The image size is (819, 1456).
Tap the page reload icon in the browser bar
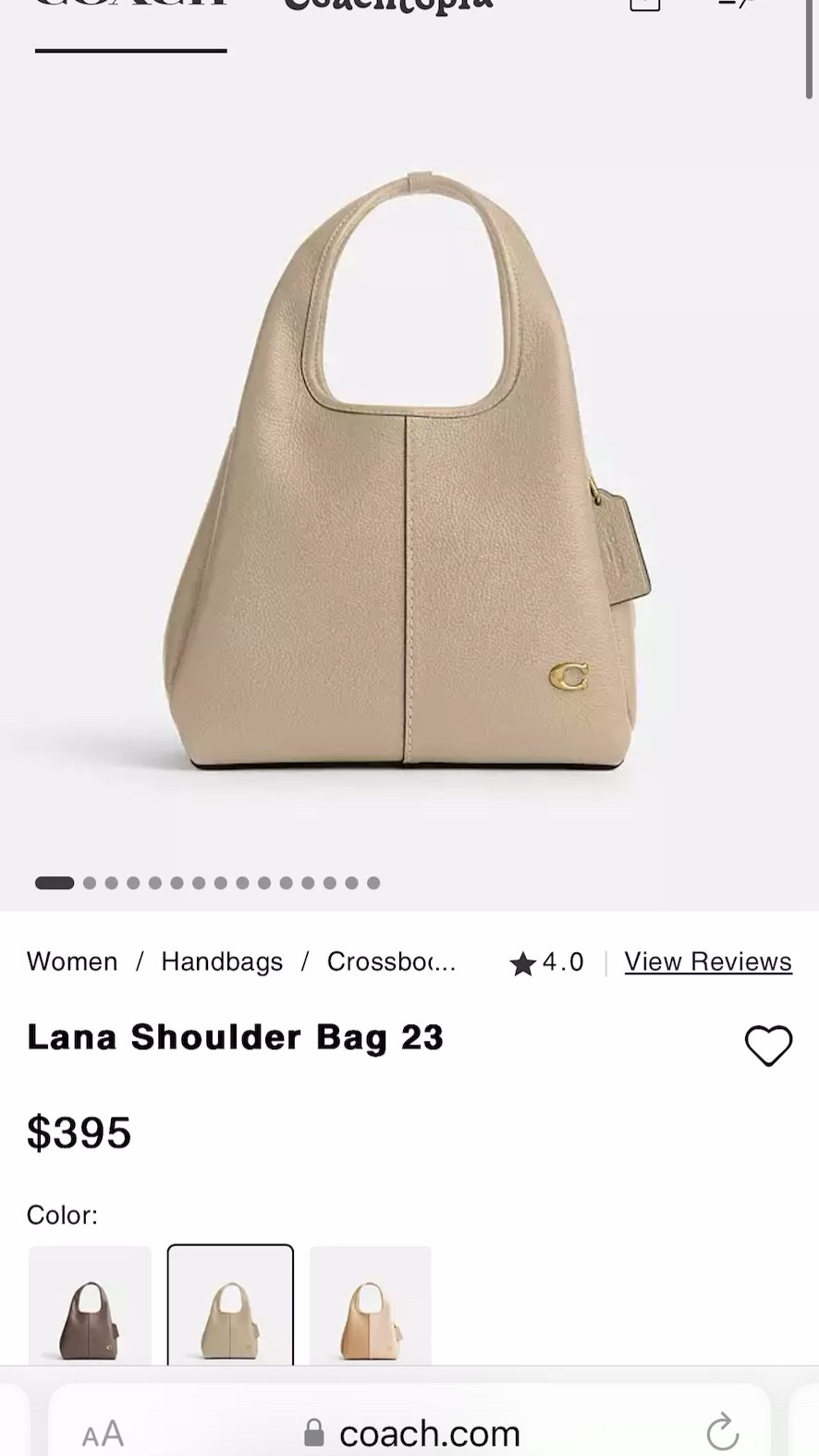(x=722, y=1432)
